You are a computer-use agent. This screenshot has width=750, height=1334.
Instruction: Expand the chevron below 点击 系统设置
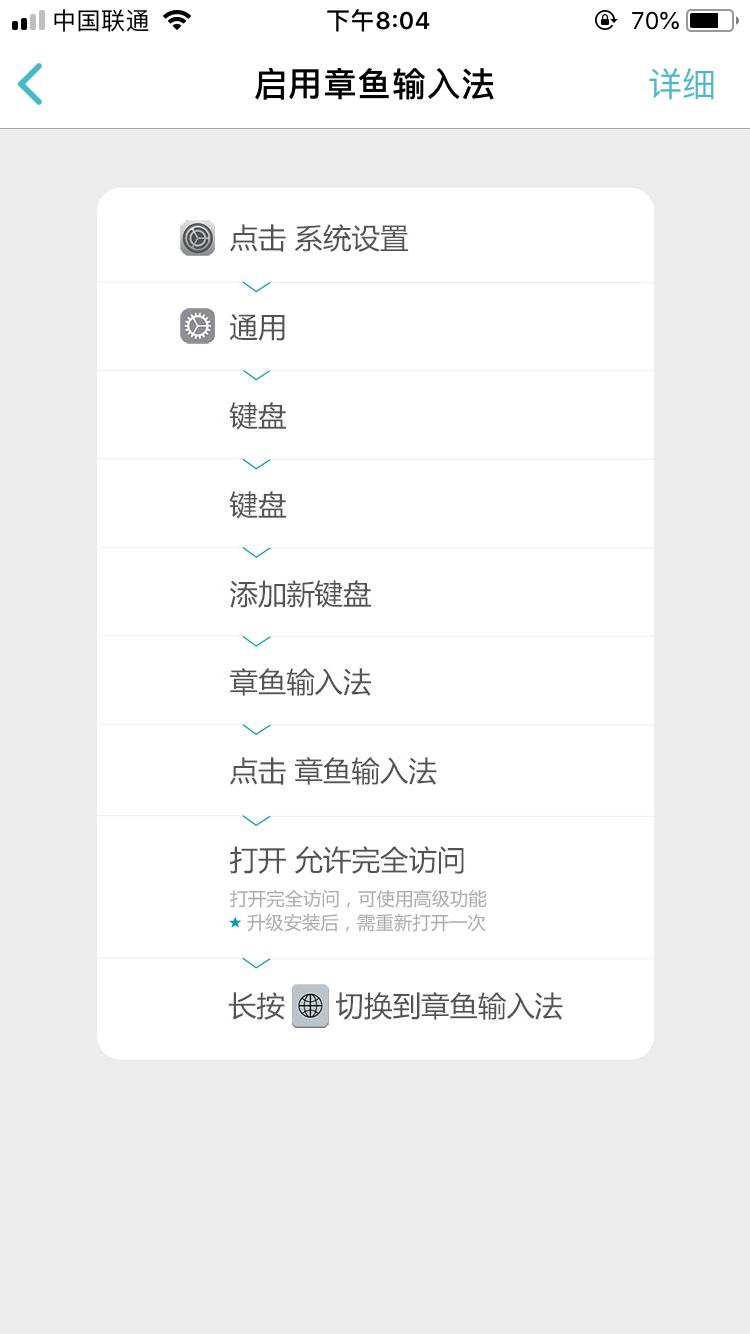pos(255,285)
